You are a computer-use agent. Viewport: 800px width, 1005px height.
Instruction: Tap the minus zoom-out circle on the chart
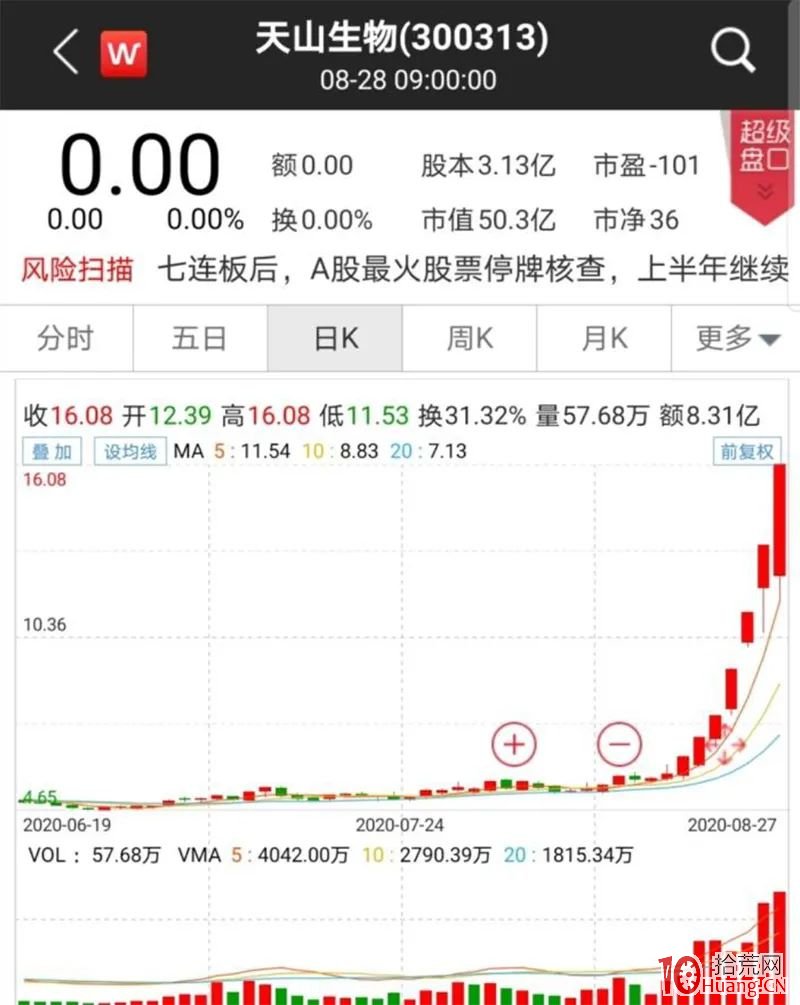[x=619, y=744]
